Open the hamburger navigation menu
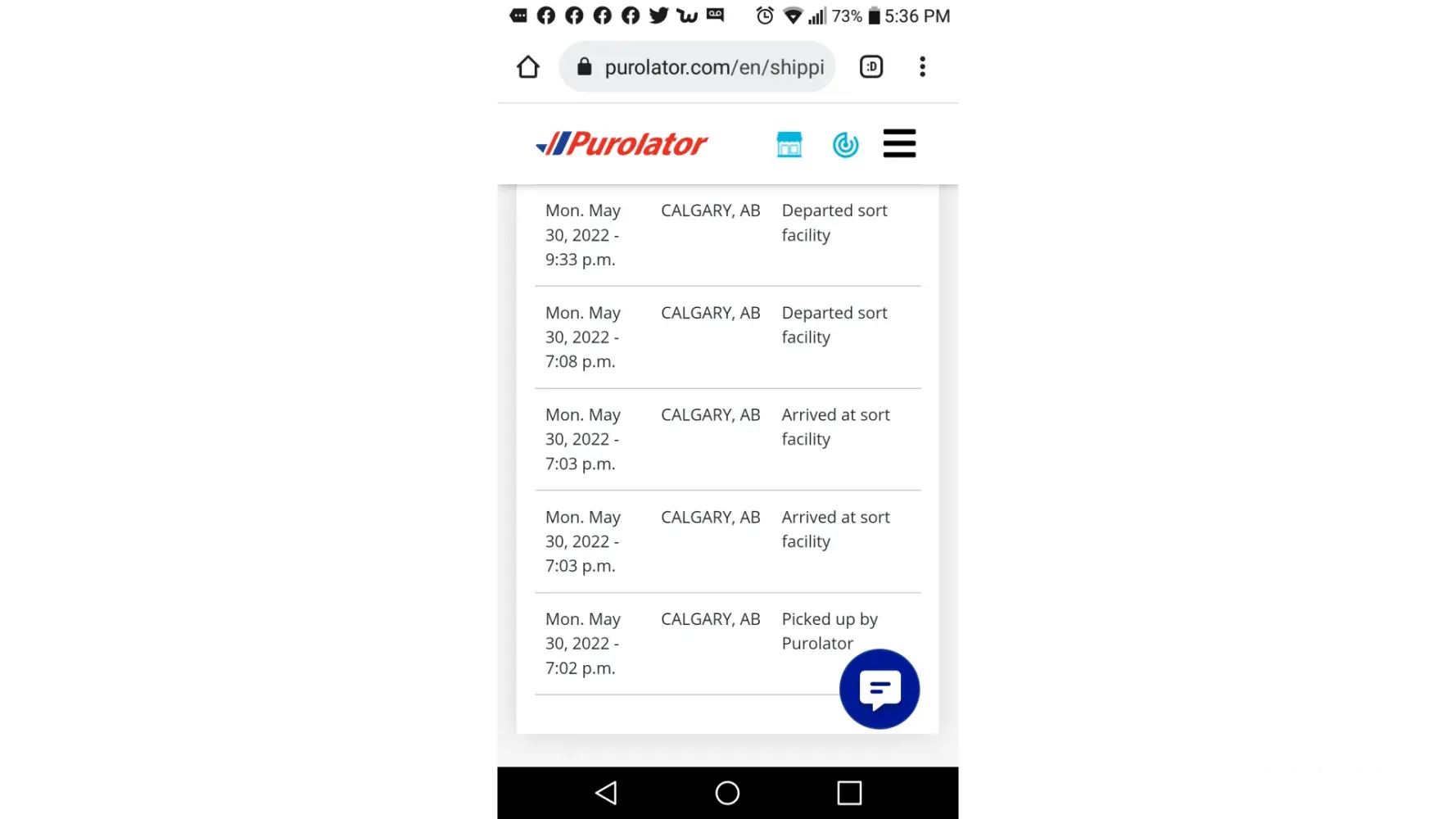 [899, 144]
